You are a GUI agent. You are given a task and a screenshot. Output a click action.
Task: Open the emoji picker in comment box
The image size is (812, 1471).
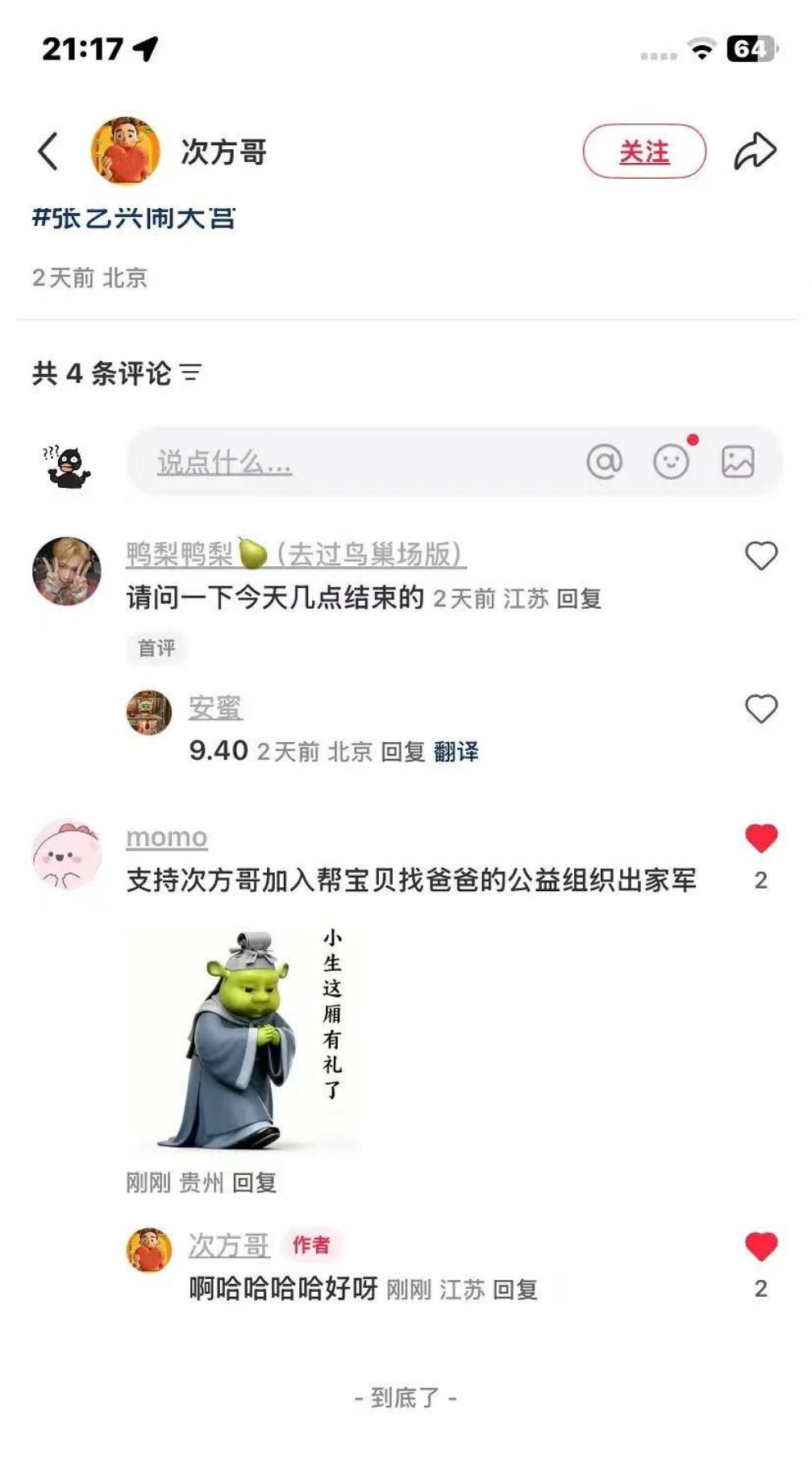[x=671, y=462]
